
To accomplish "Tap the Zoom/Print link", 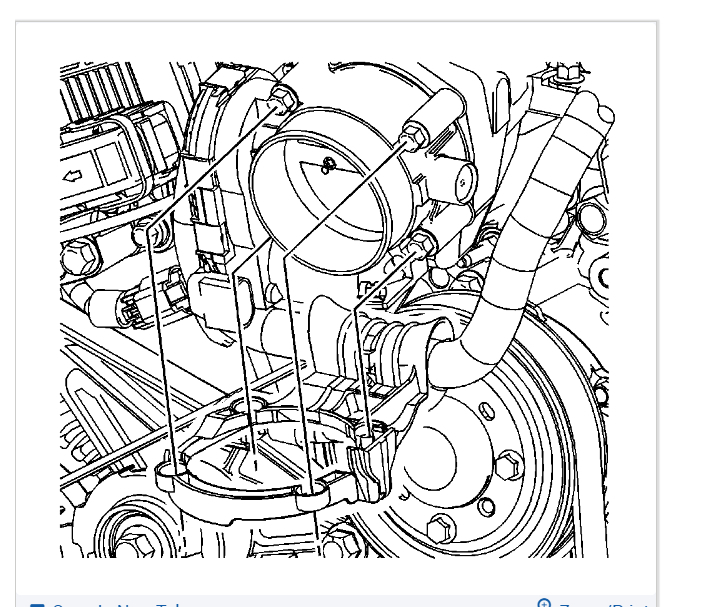I will 596,603.
